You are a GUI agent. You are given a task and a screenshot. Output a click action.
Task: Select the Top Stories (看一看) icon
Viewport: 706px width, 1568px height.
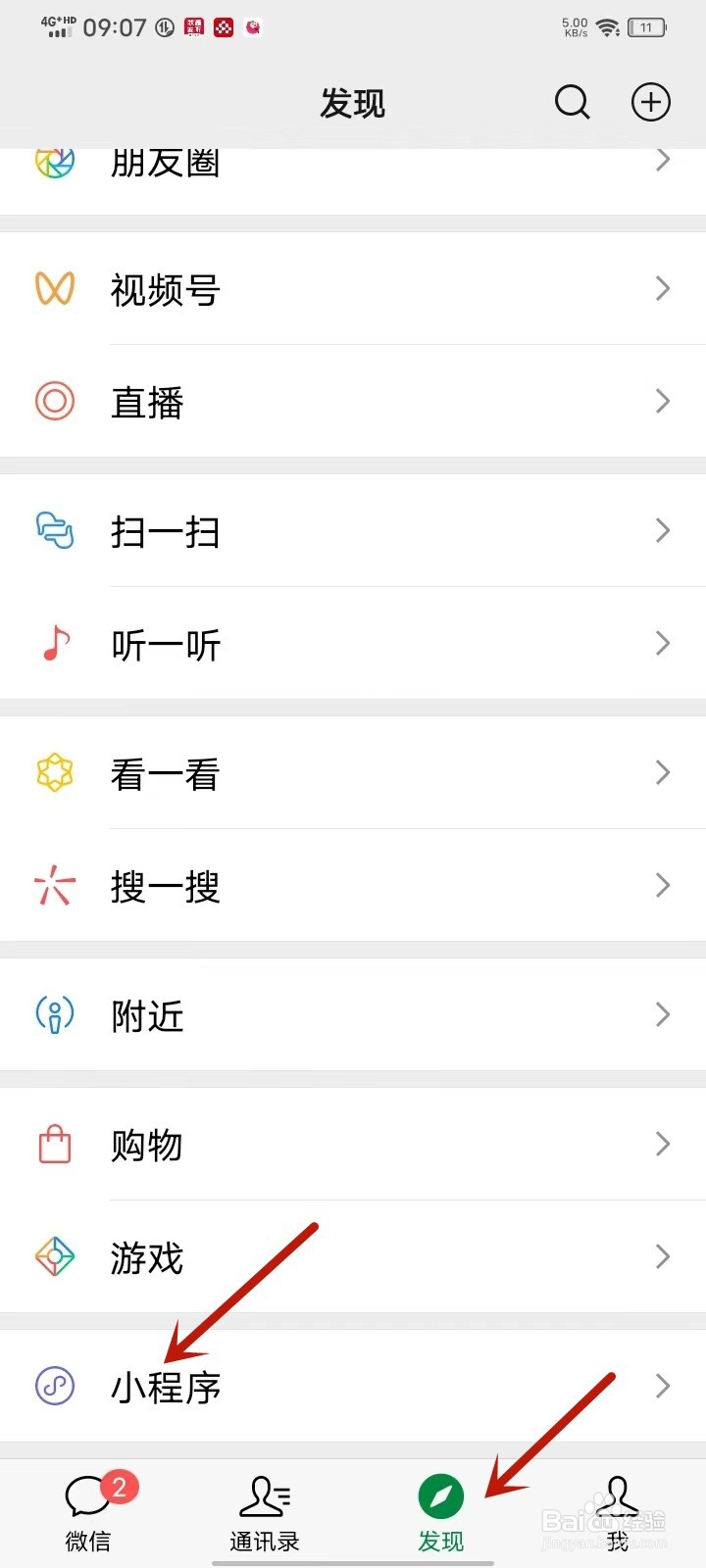tap(55, 773)
